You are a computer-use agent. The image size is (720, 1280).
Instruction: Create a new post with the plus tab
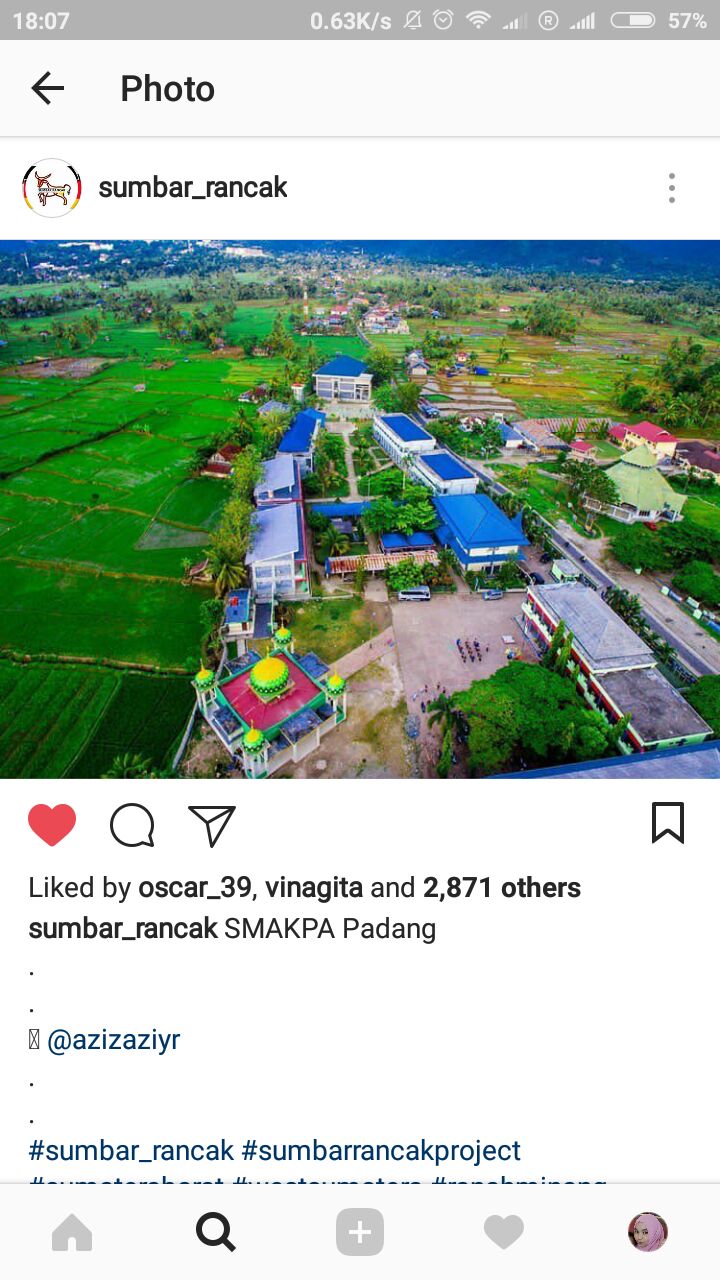point(360,1232)
